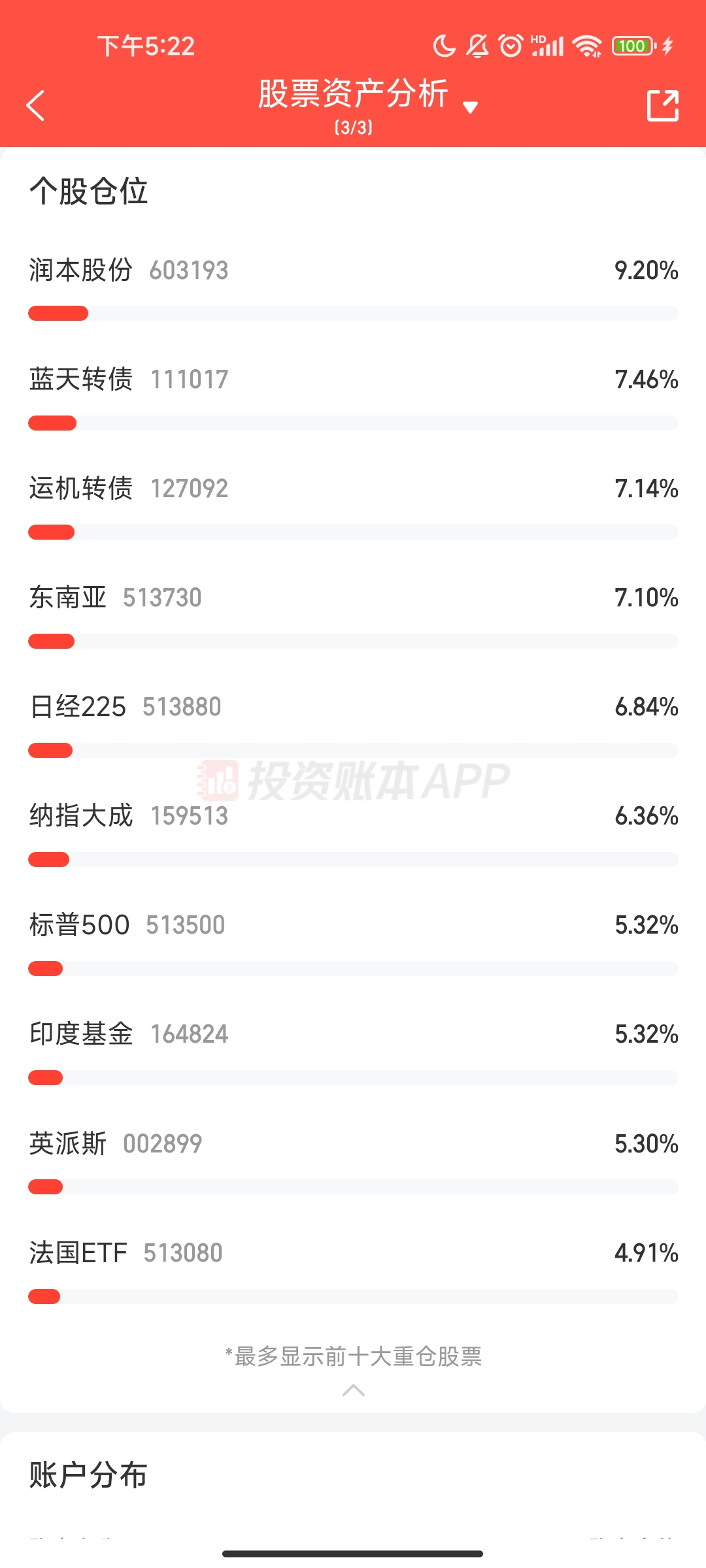Share this analysis via the export icon

coord(662,105)
